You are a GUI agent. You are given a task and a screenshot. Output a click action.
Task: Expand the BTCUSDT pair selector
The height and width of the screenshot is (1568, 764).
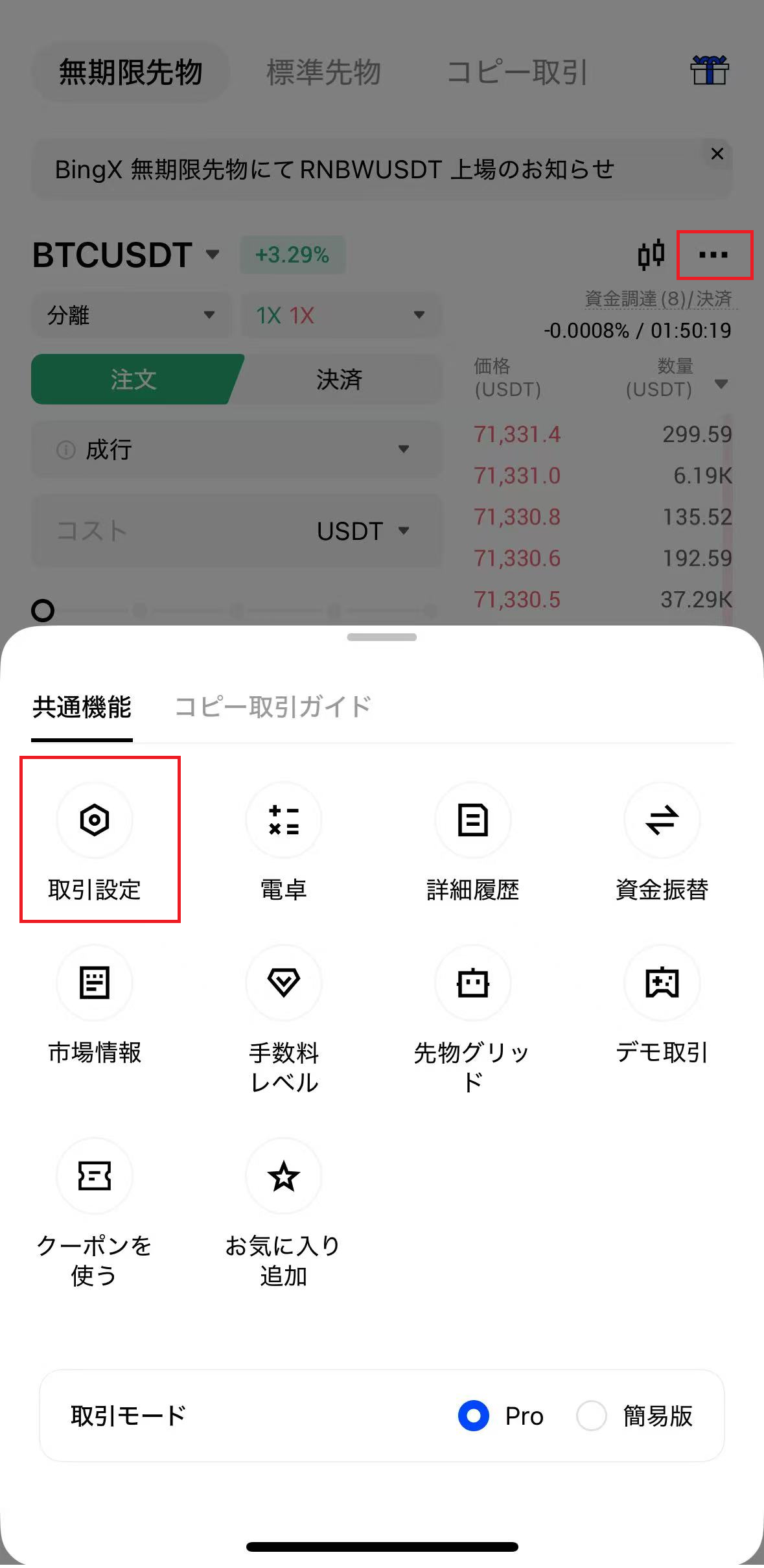click(126, 255)
